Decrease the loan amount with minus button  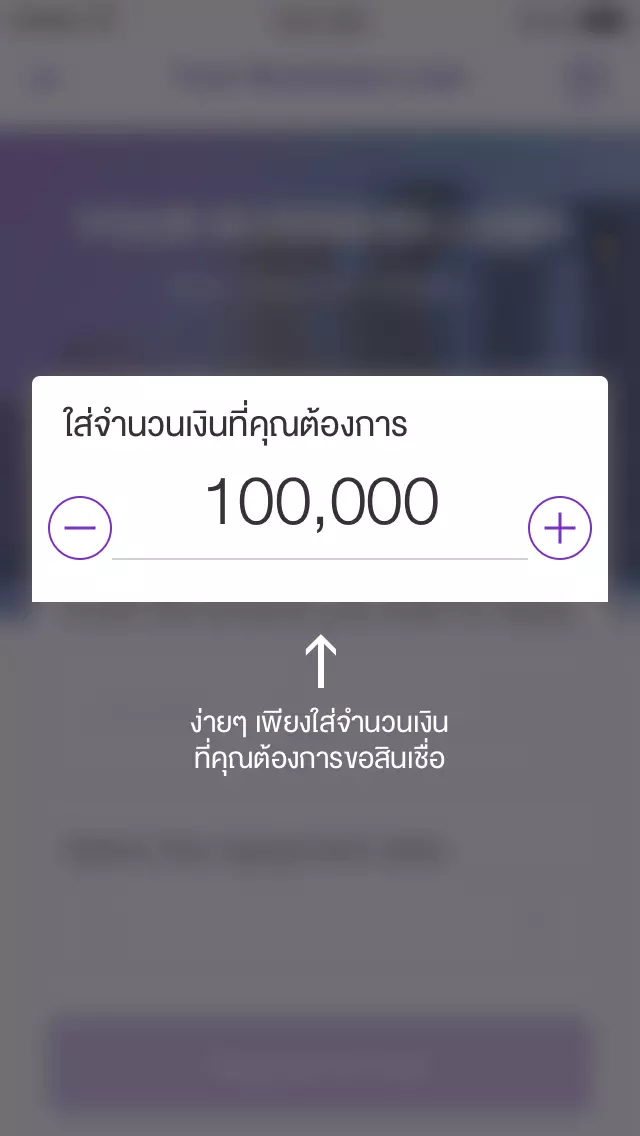pyautogui.click(x=80, y=527)
